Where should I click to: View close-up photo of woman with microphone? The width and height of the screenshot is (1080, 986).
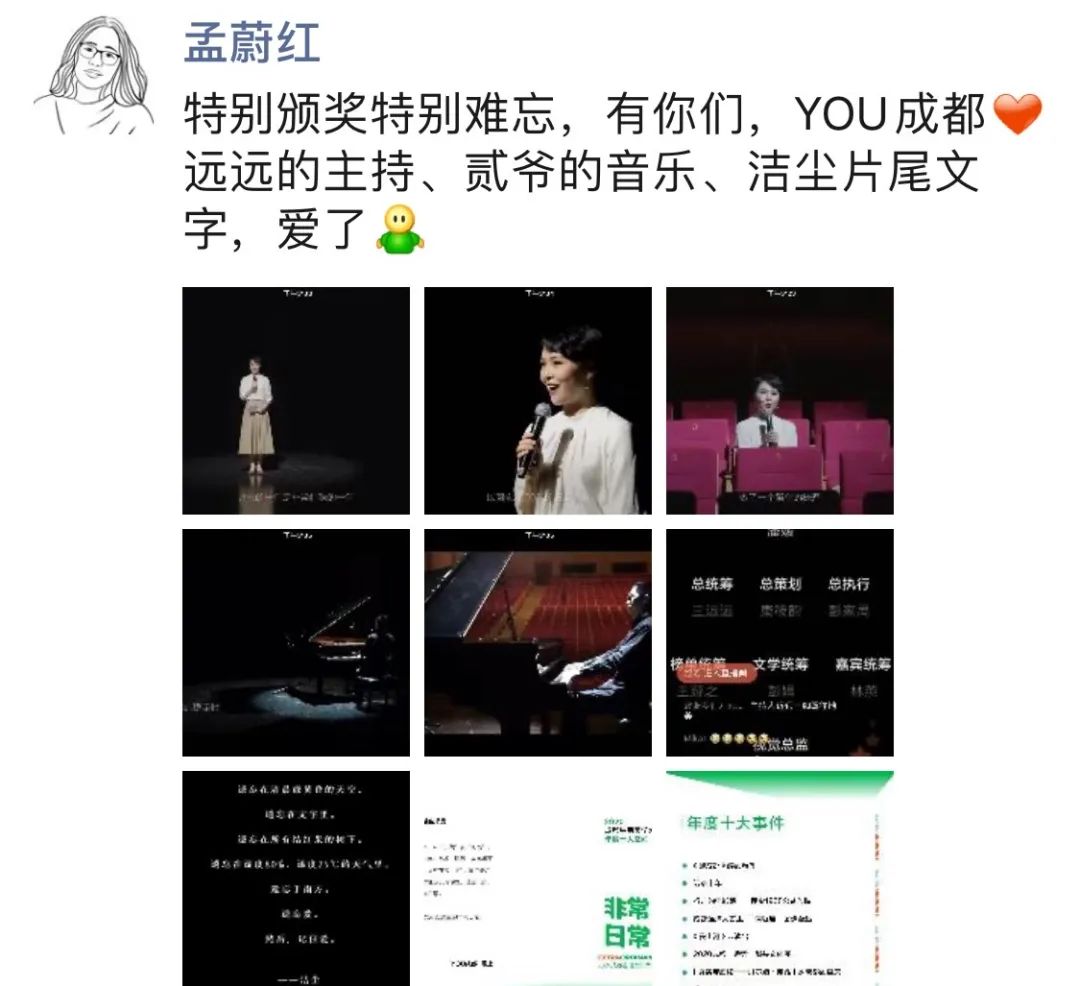click(x=538, y=400)
